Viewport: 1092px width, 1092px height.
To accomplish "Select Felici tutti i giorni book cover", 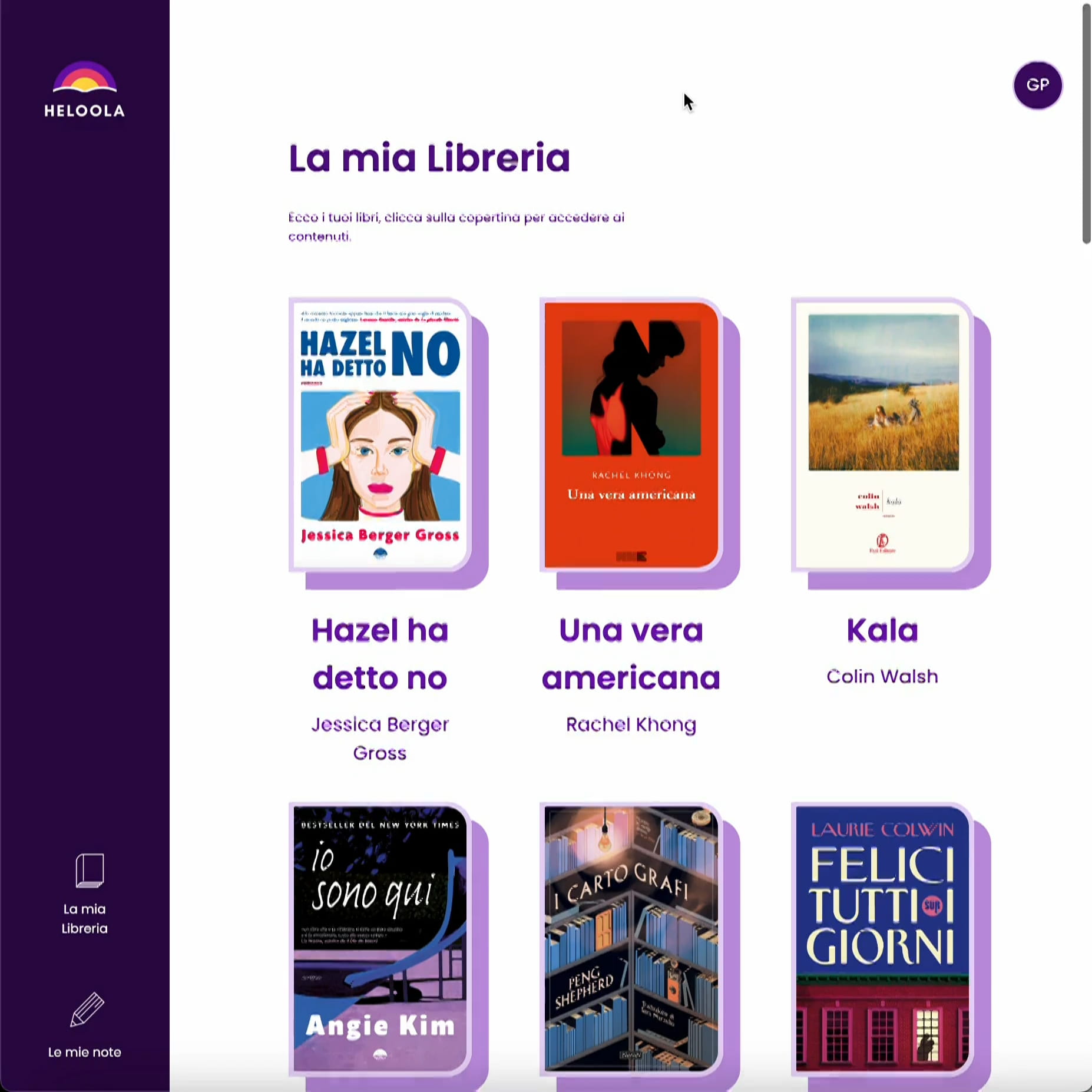I will click(882, 938).
